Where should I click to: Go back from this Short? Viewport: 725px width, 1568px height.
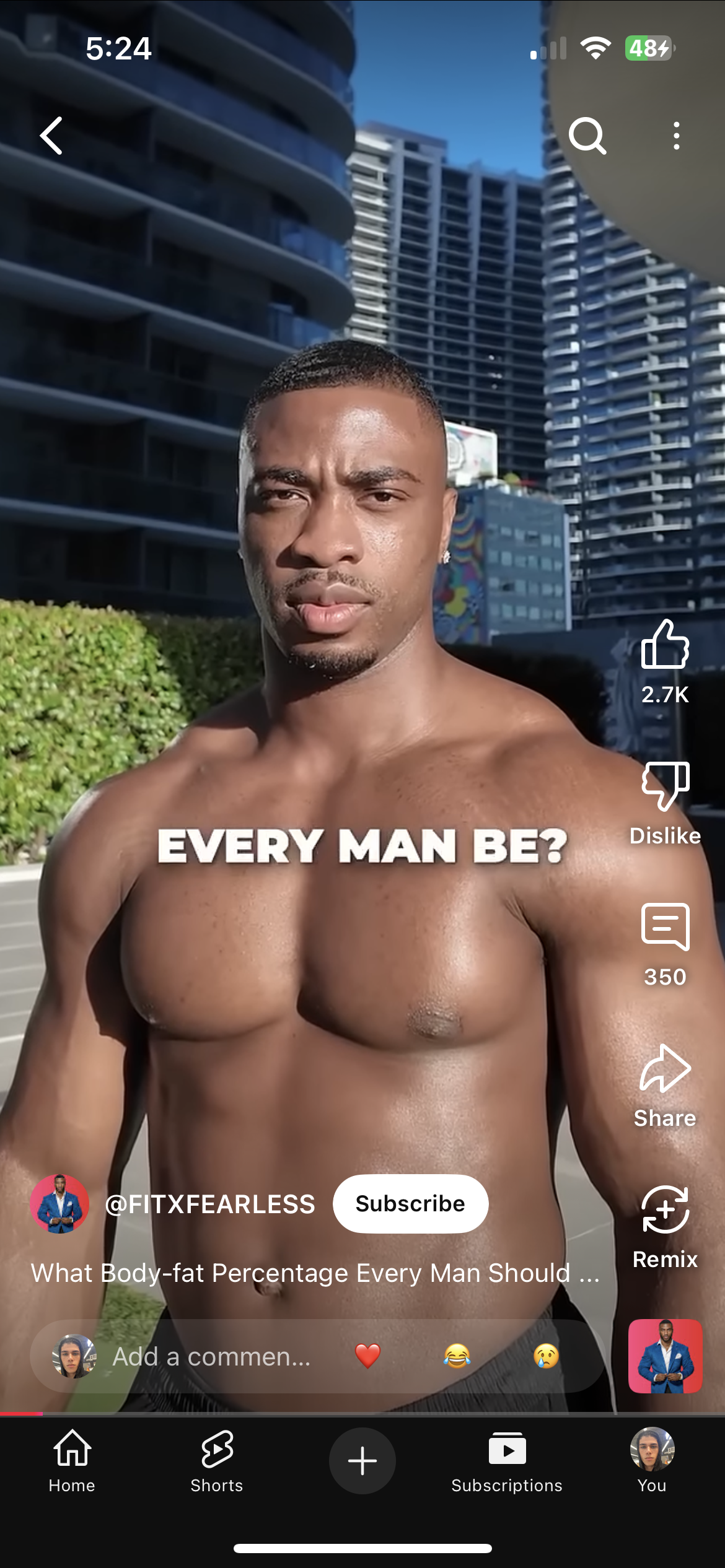tap(52, 136)
